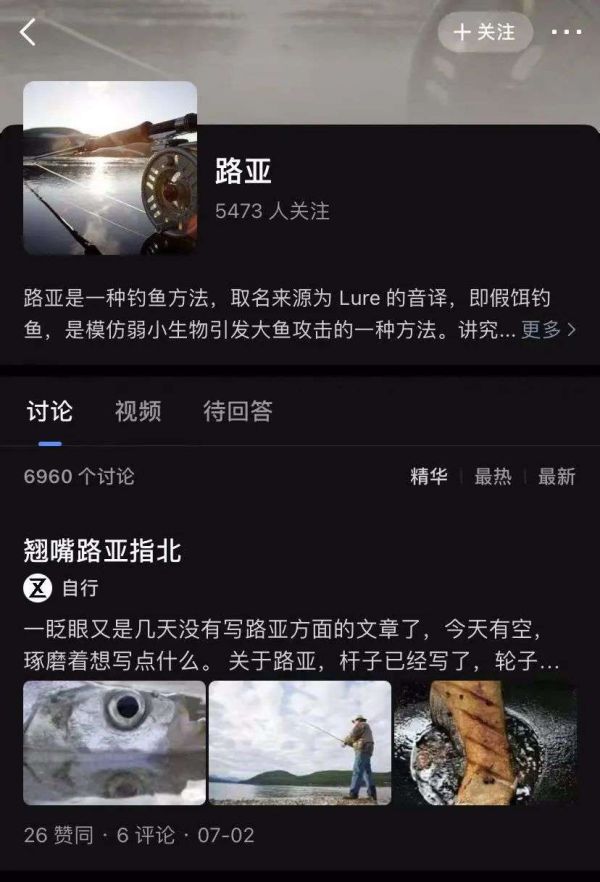Sort discussions by 精华

pyautogui.click(x=428, y=477)
